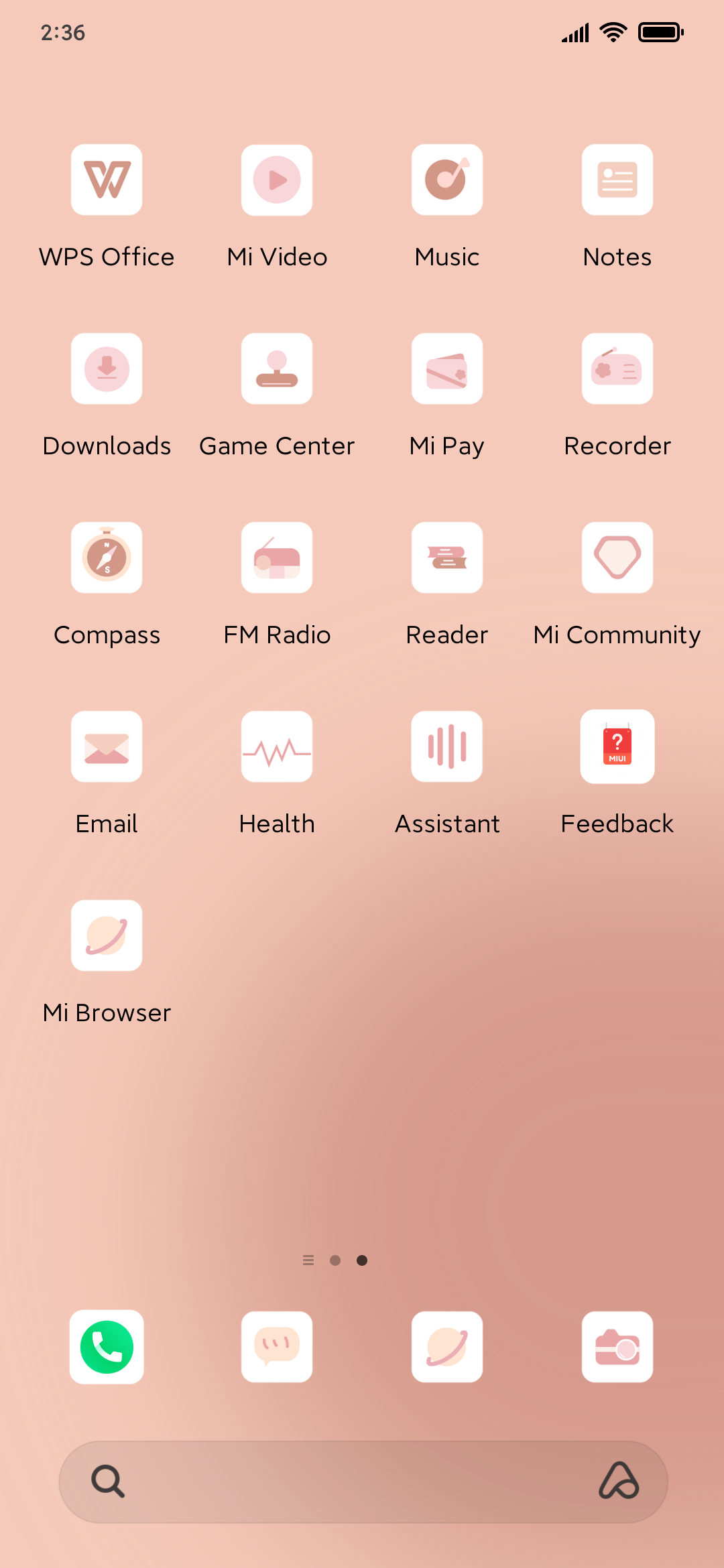Open the Feedback app

point(617,746)
